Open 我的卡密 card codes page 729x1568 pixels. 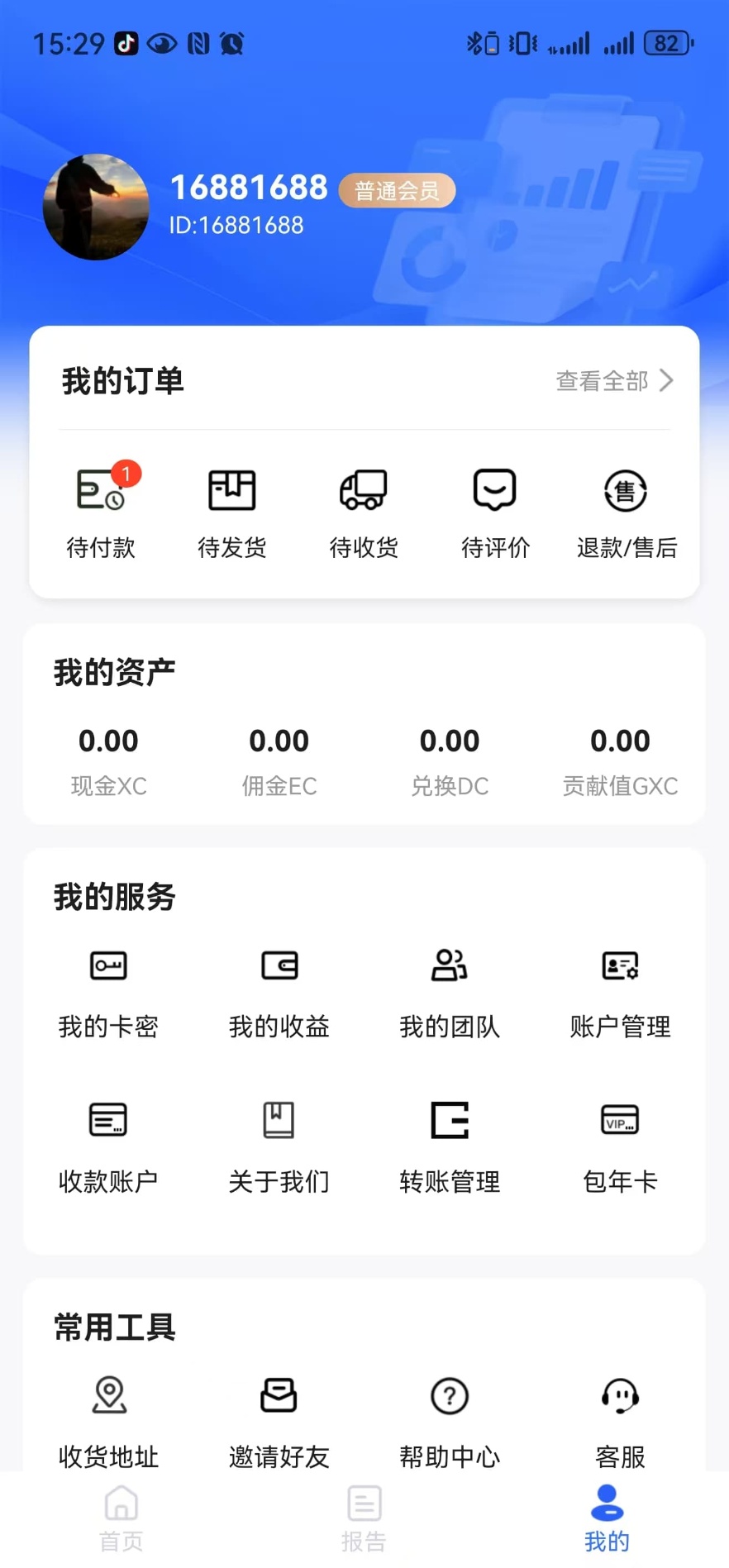tap(109, 992)
